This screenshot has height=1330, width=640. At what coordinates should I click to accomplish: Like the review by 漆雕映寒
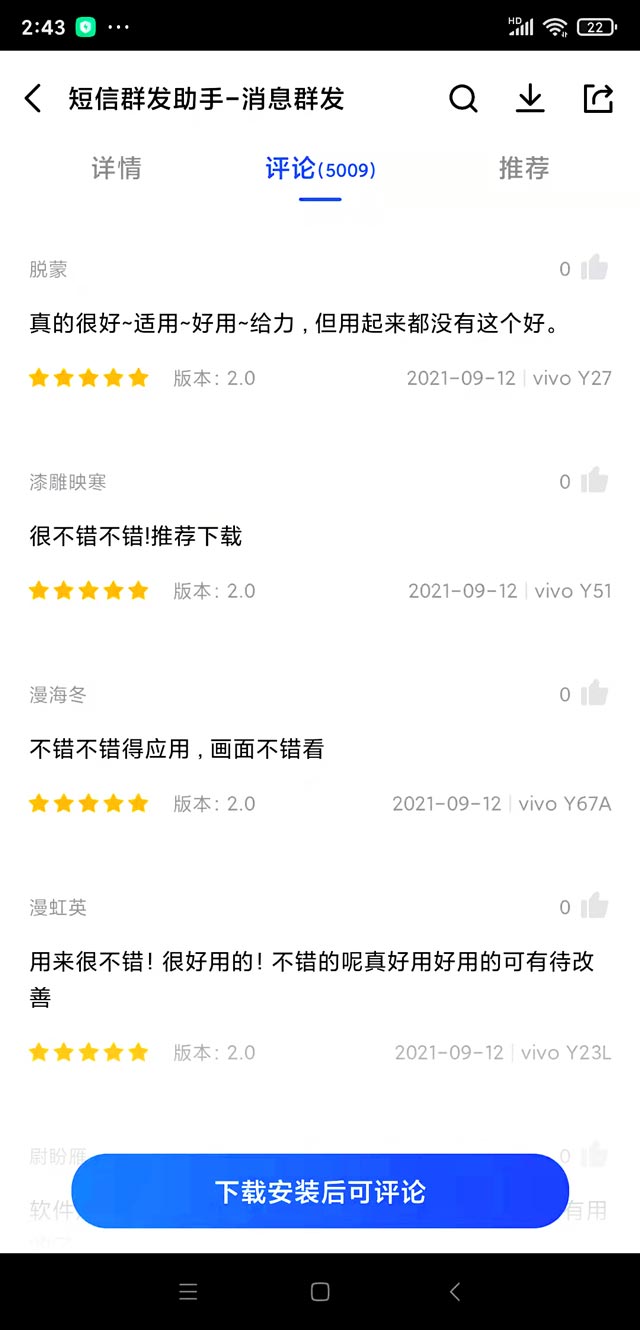coord(594,481)
